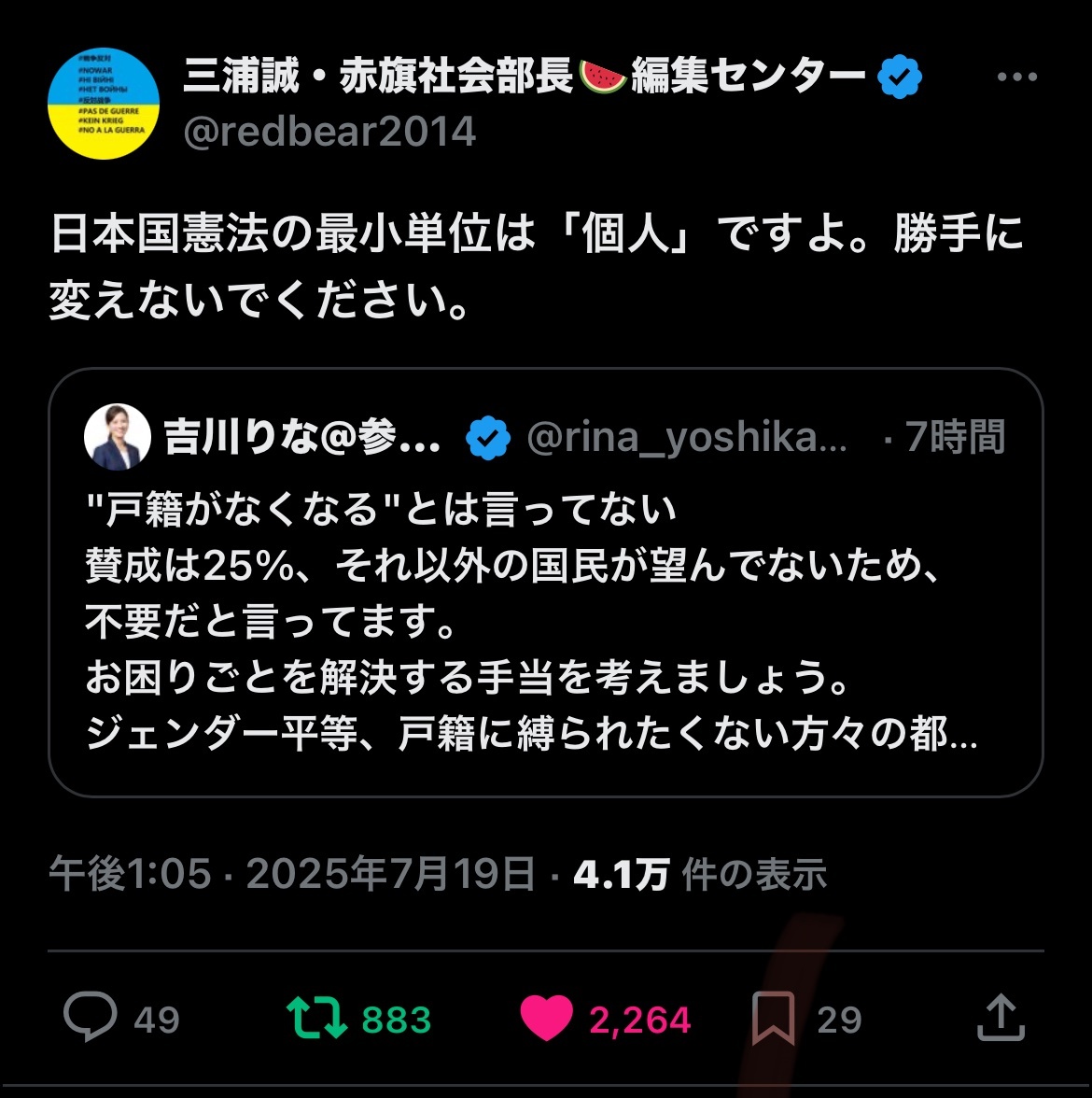This screenshot has width=1092, height=1098.
Task: Open the @redbear2014 profile handle
Action: click(x=329, y=132)
